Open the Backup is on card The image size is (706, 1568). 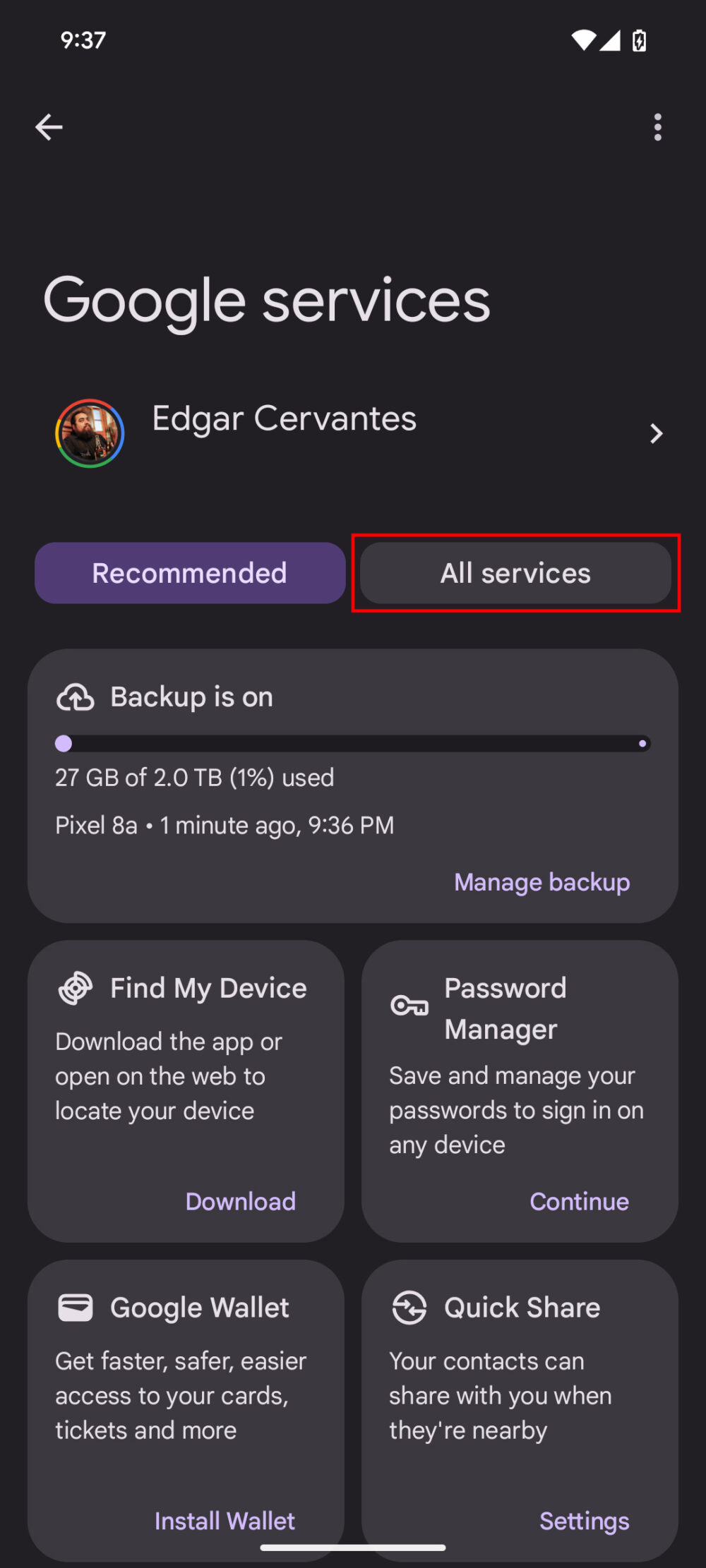[x=353, y=783]
